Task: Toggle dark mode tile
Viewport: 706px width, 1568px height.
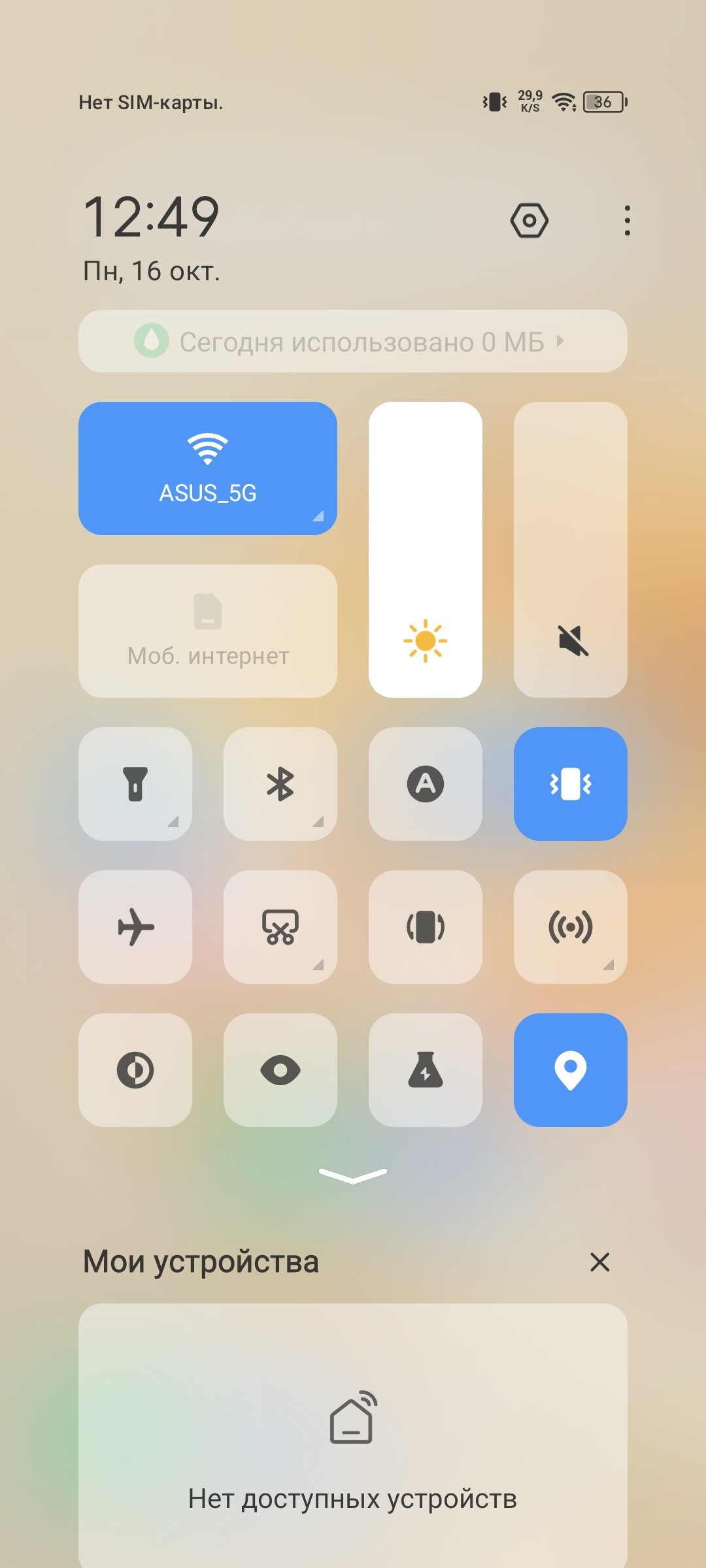Action: [x=135, y=1070]
